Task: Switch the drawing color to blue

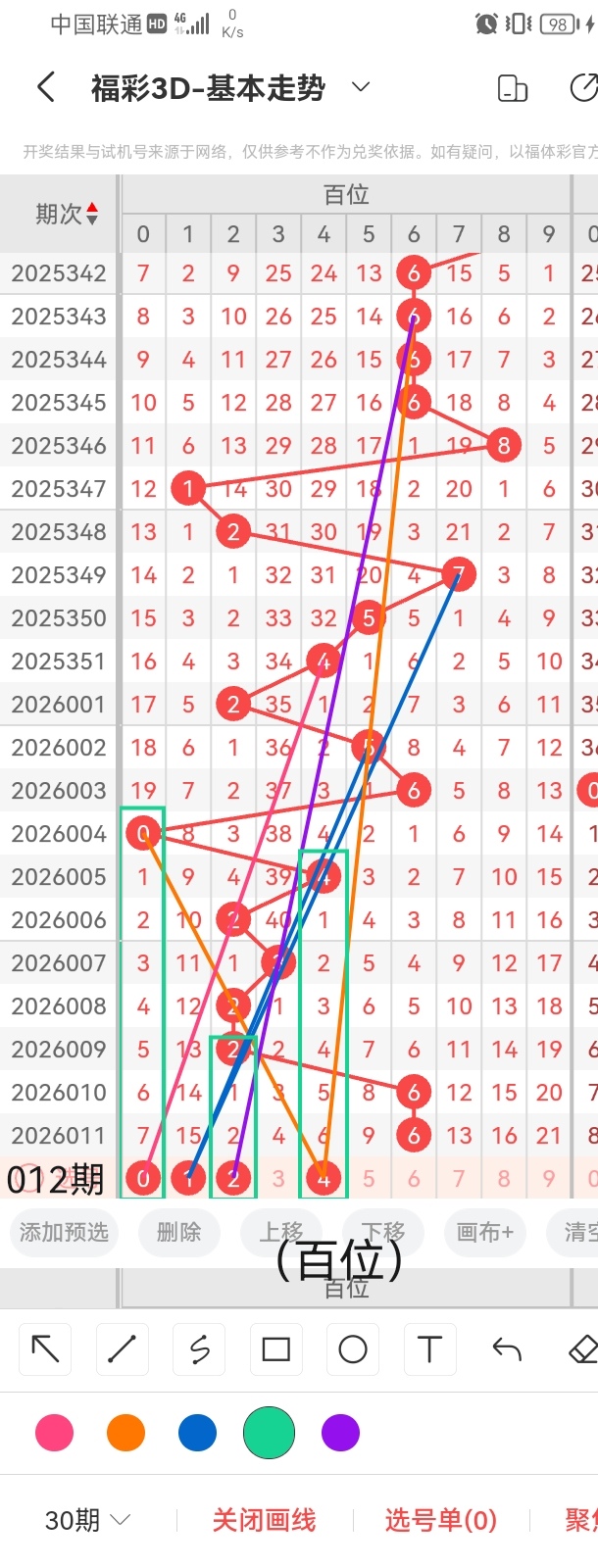Action: point(197,1433)
